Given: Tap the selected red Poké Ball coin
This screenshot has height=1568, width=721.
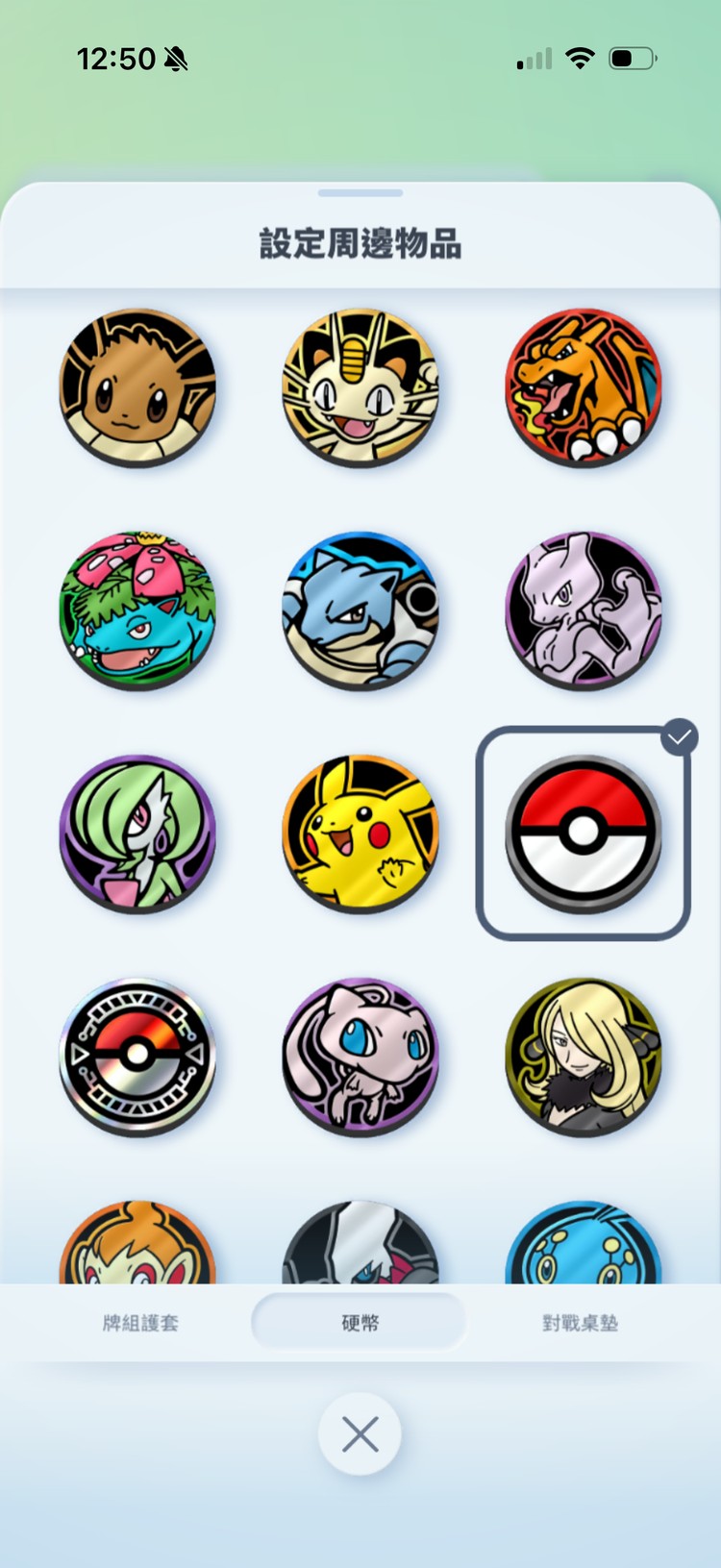Looking at the screenshot, I should (x=584, y=833).
